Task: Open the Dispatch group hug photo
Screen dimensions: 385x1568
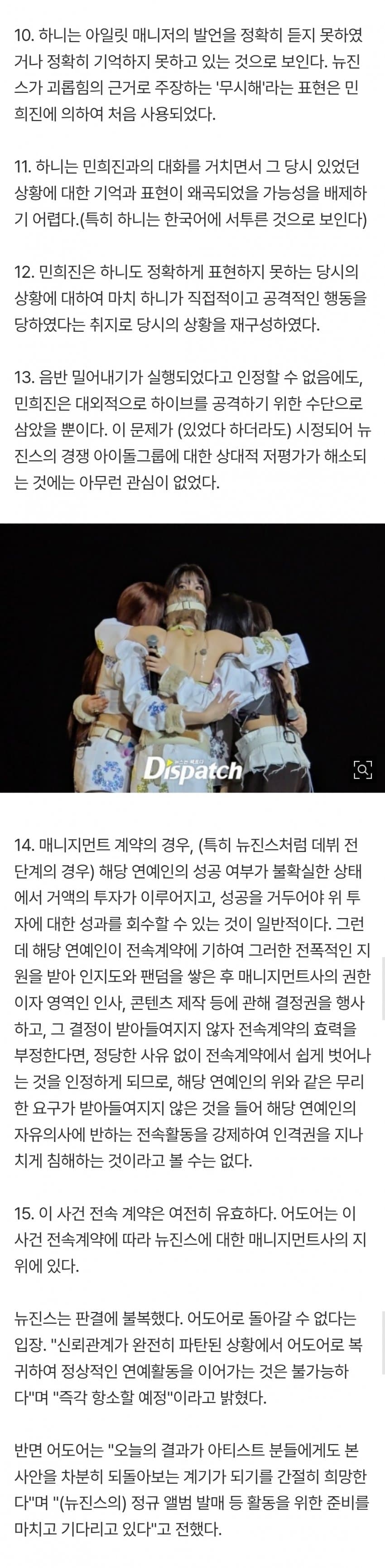Action: coord(192,658)
